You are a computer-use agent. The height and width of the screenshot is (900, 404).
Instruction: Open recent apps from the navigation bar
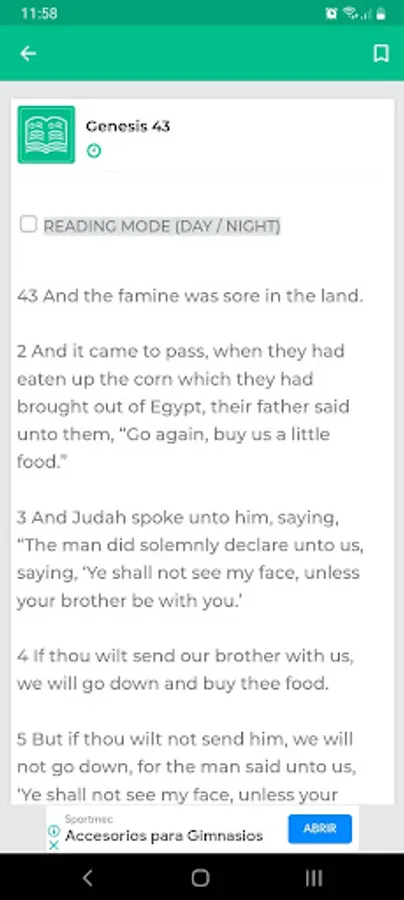tap(313, 877)
